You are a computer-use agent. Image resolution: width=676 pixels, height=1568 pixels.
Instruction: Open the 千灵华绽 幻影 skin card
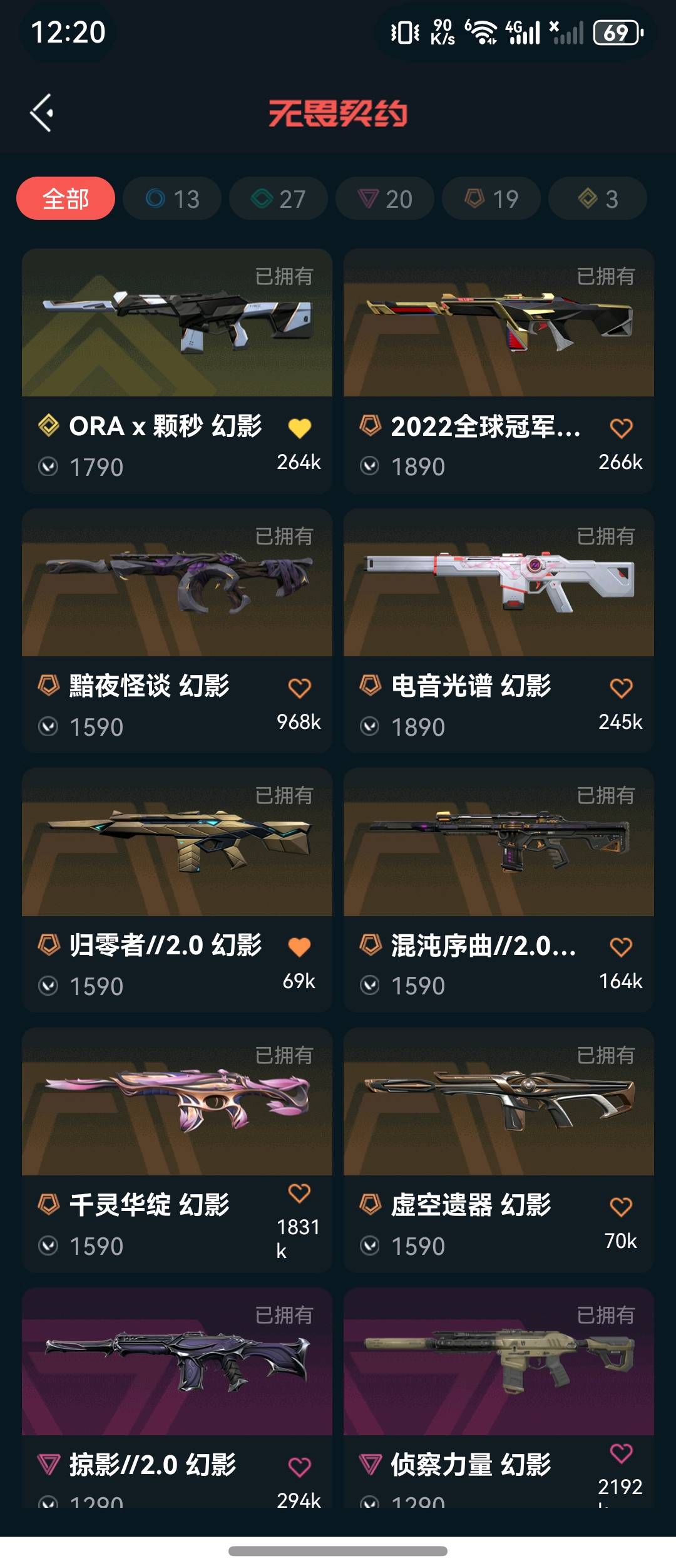177,1102
